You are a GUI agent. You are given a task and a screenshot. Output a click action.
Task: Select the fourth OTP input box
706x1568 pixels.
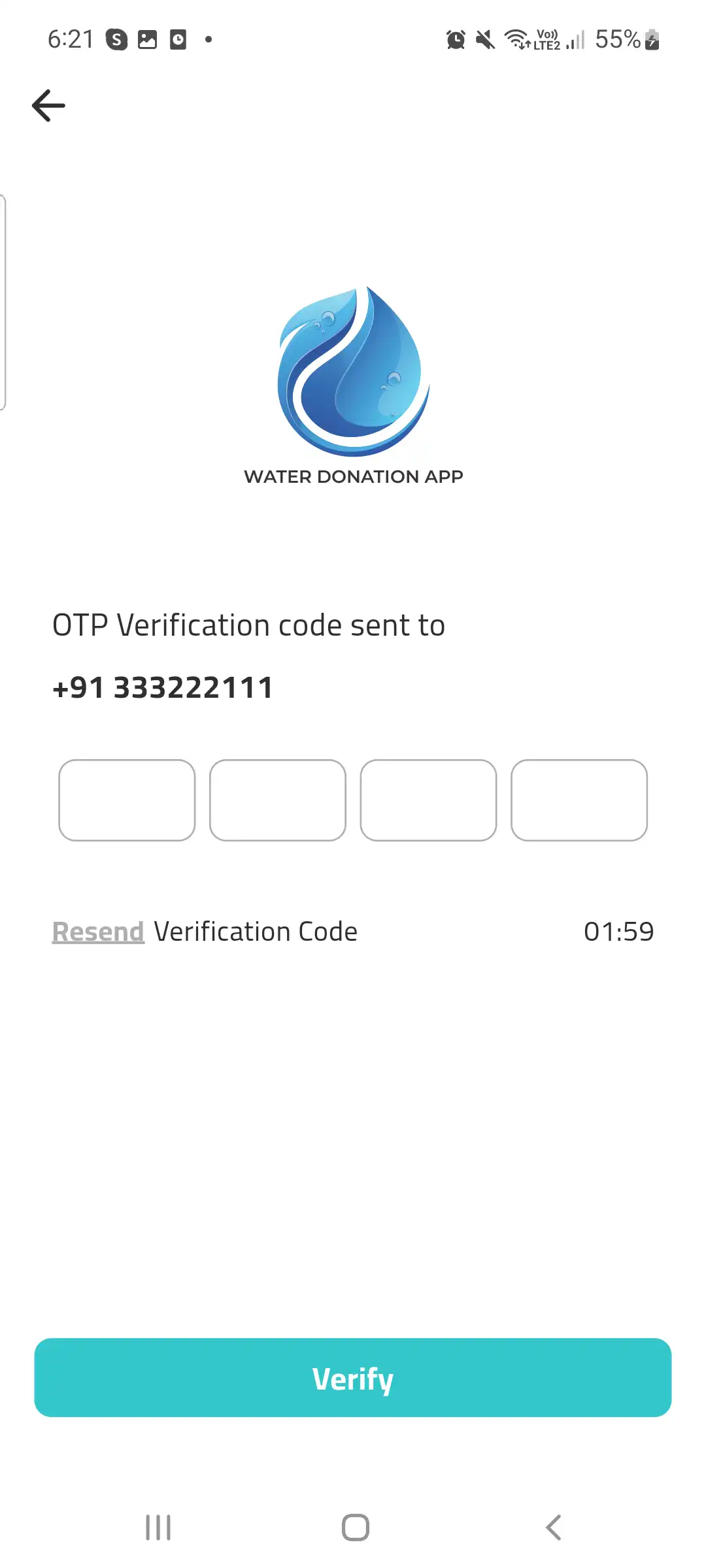point(579,800)
